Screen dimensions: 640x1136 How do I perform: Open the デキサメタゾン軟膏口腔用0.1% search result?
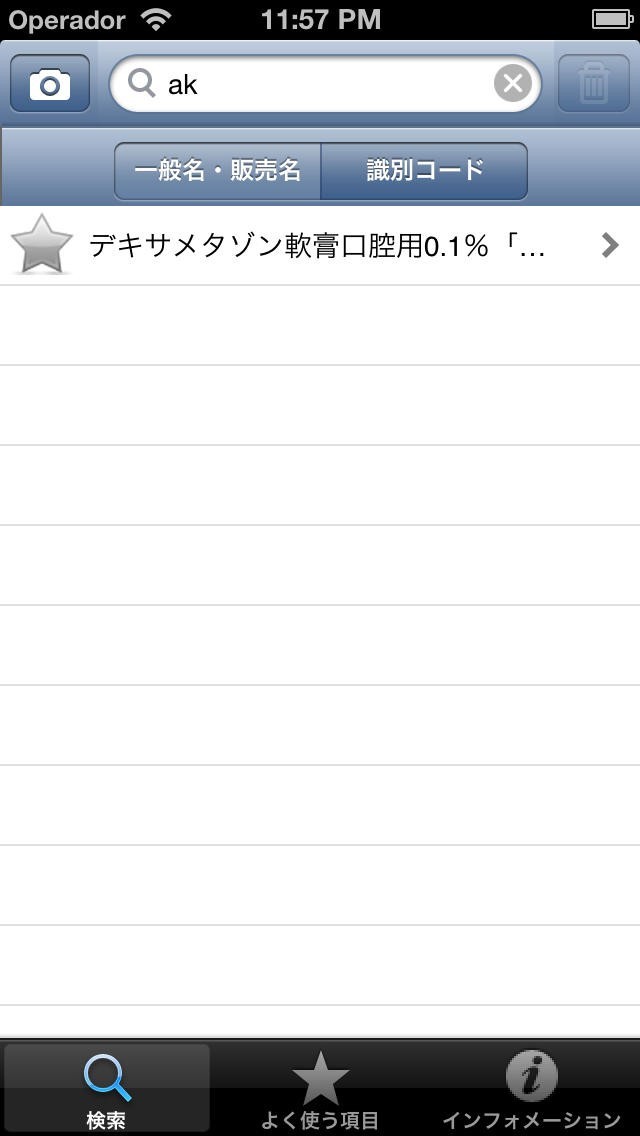pos(330,245)
